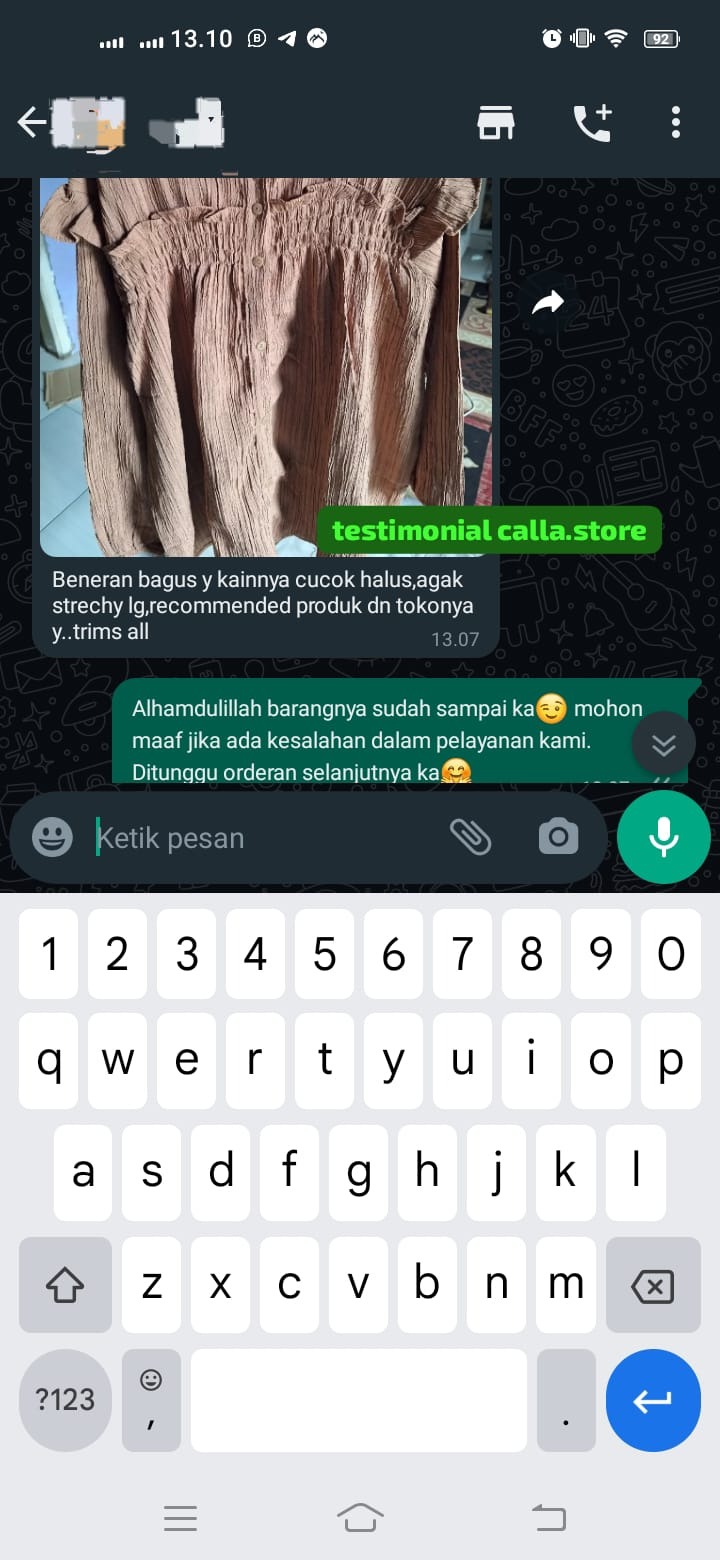
Task: Open the business catalog storefront icon
Action: click(495, 123)
